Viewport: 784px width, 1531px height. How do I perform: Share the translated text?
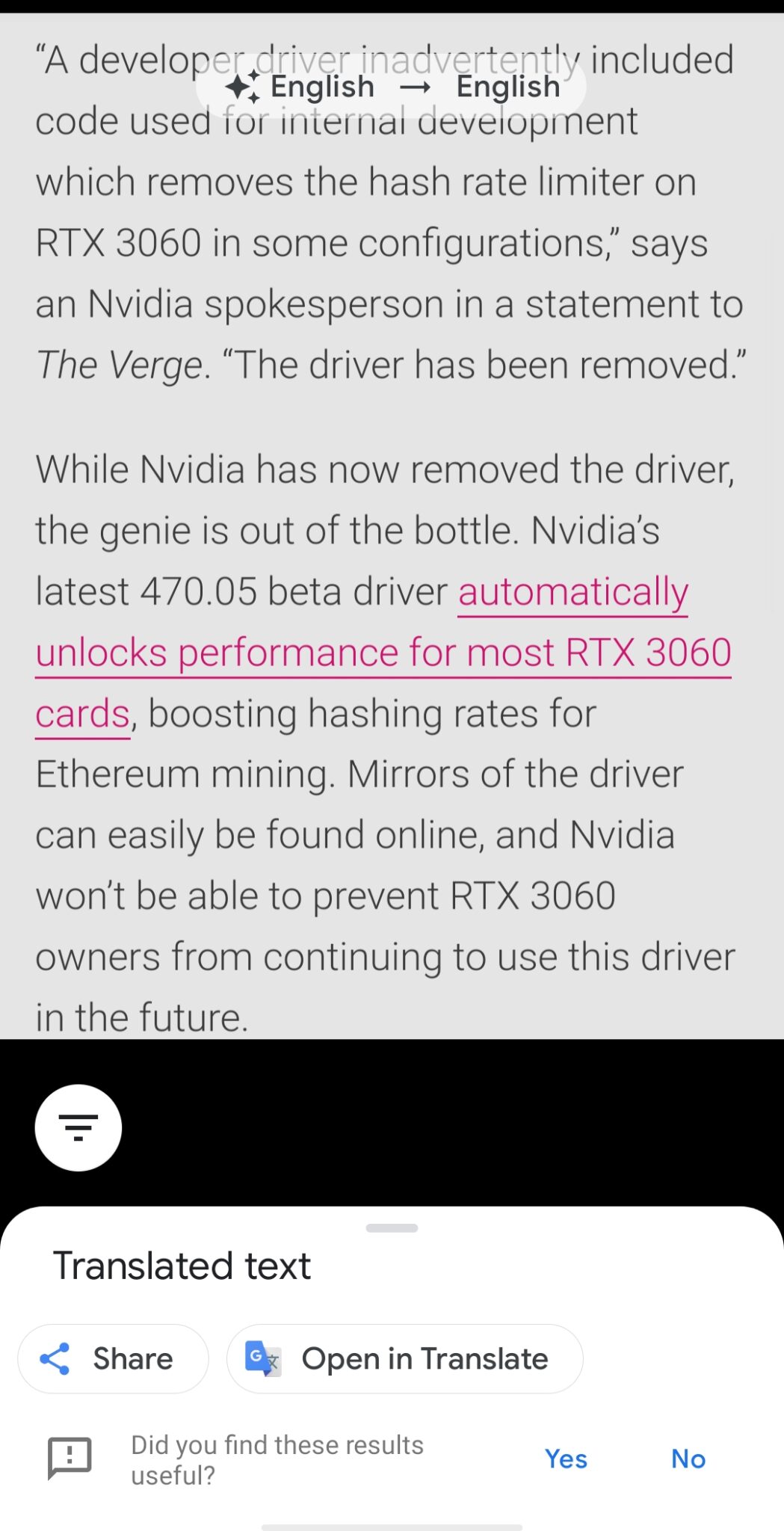coord(113,1358)
